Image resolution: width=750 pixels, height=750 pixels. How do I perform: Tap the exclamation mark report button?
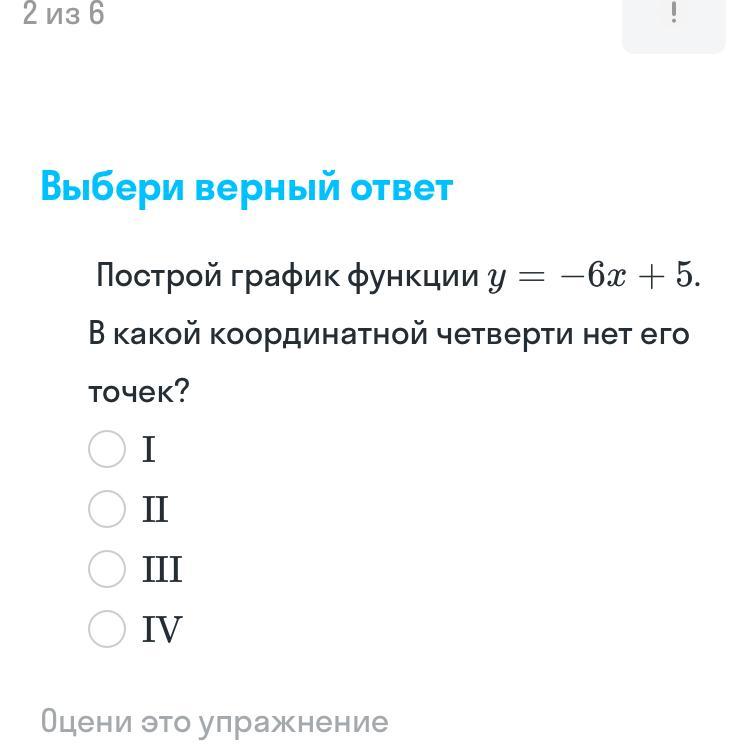[673, 16]
